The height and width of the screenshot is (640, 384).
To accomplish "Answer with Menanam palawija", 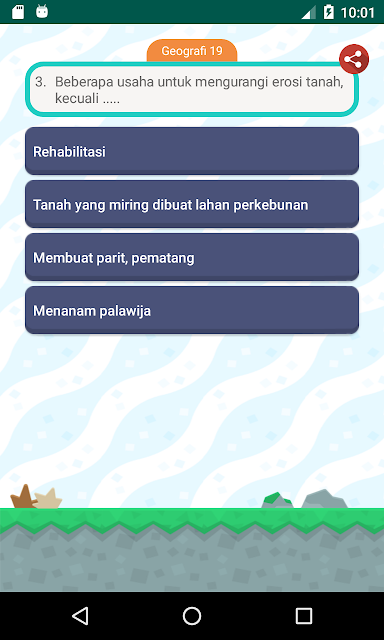I will [x=192, y=310].
